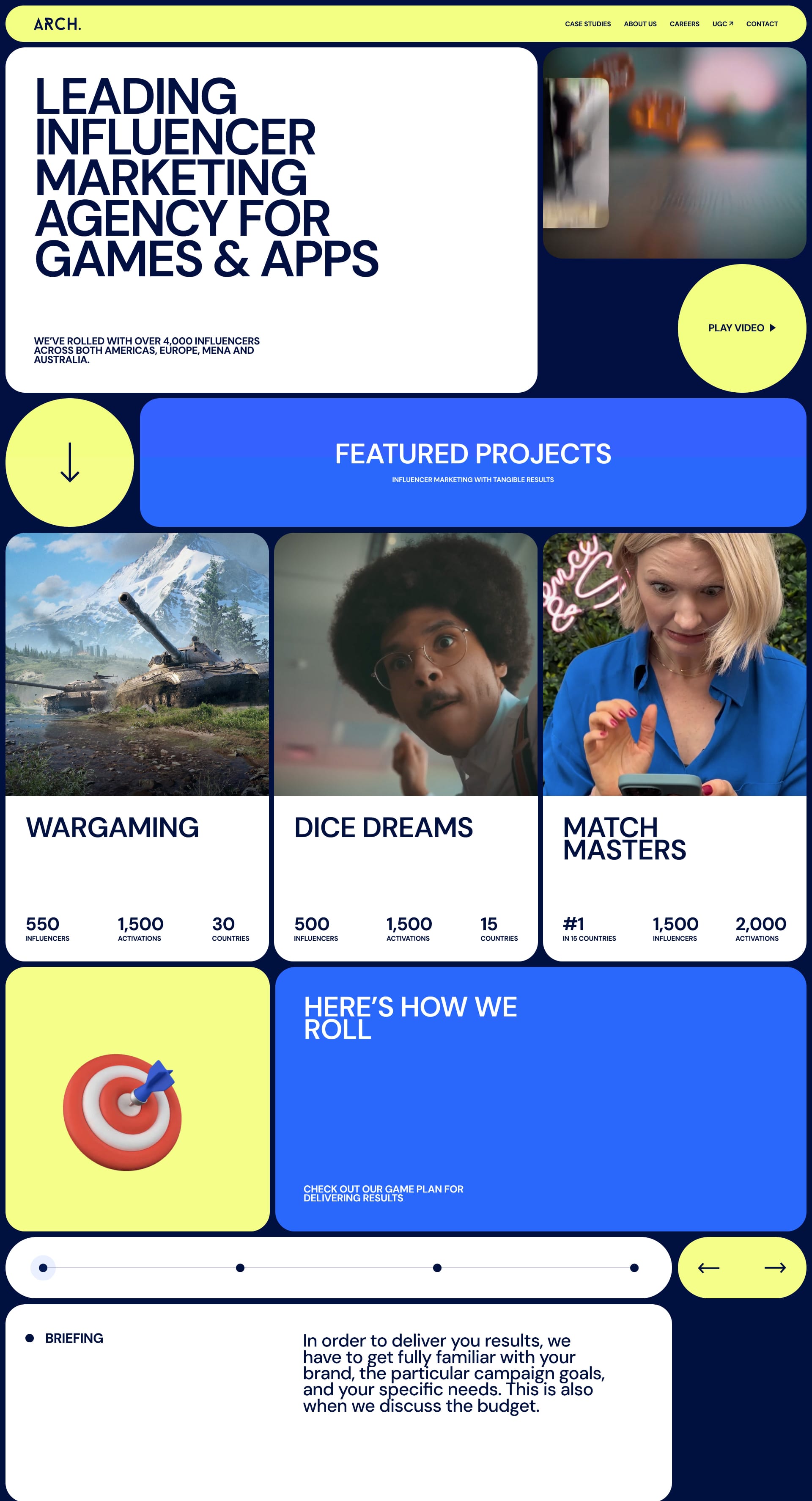812x1501 pixels.
Task: Open the Contact page
Action: pos(761,24)
